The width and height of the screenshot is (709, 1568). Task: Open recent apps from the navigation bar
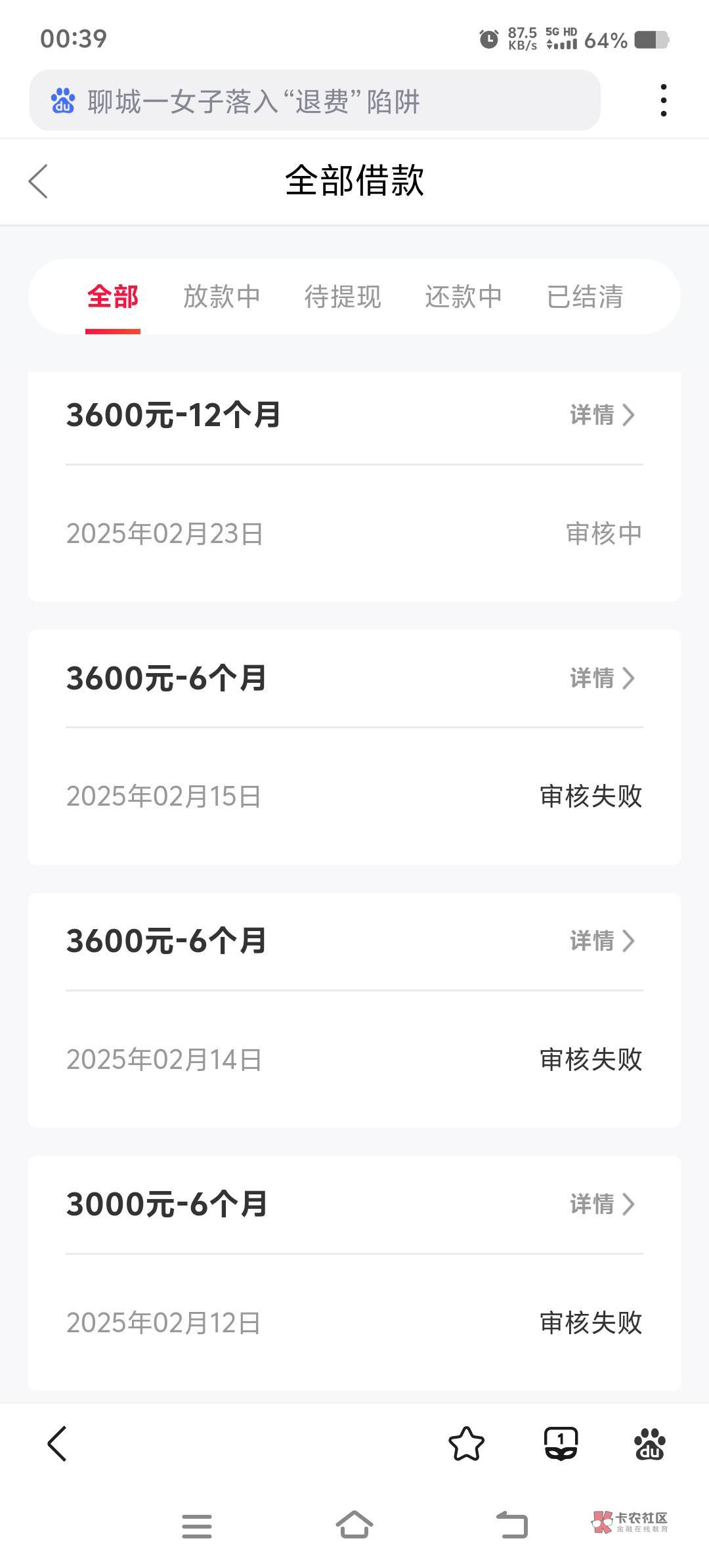(x=197, y=1526)
